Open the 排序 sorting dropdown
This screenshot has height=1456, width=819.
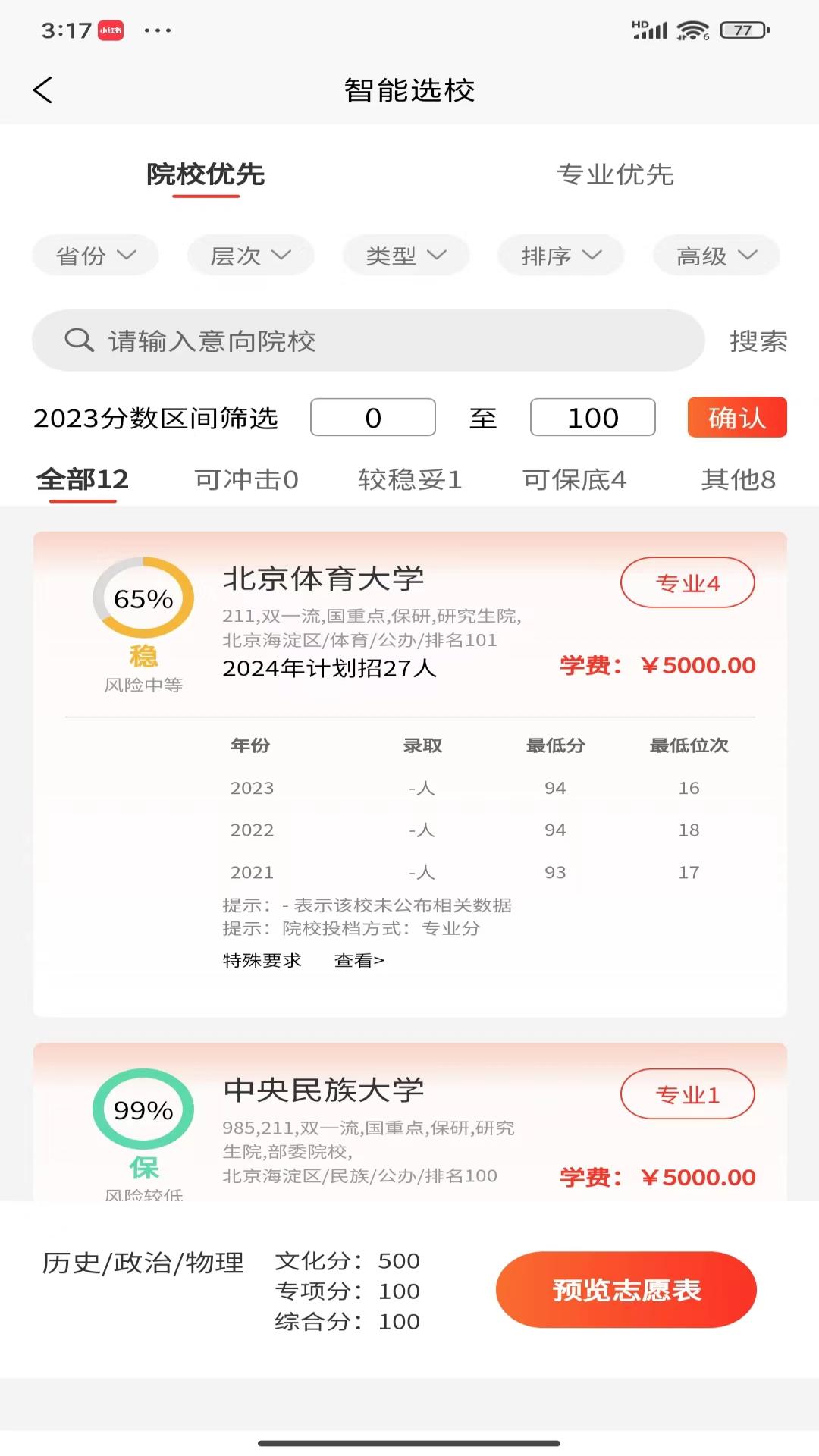[x=560, y=255]
